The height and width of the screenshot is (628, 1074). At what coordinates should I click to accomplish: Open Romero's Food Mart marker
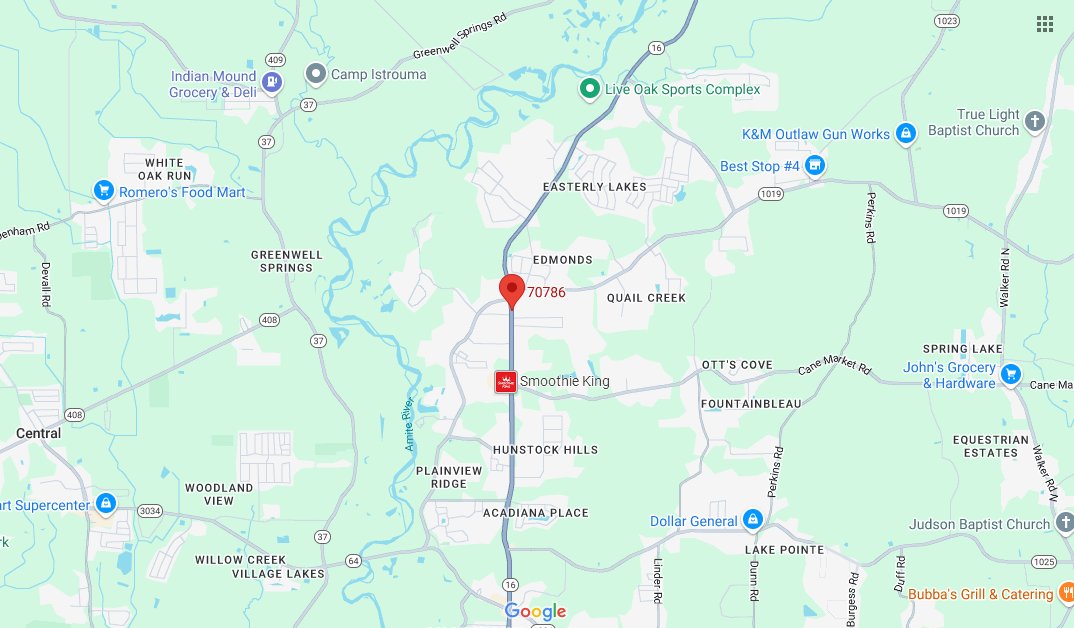[x=103, y=190]
